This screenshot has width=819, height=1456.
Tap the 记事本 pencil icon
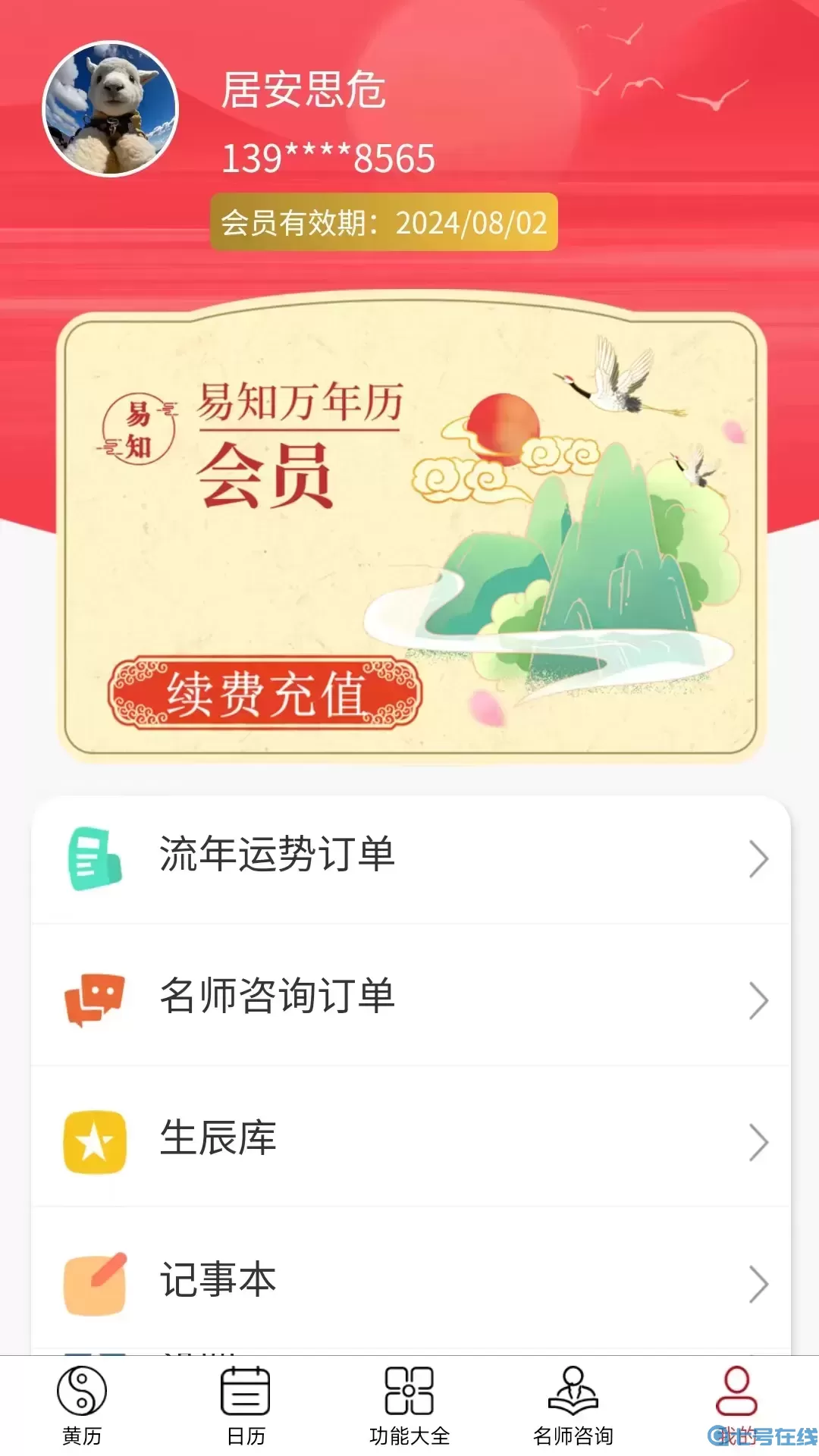(94, 1282)
